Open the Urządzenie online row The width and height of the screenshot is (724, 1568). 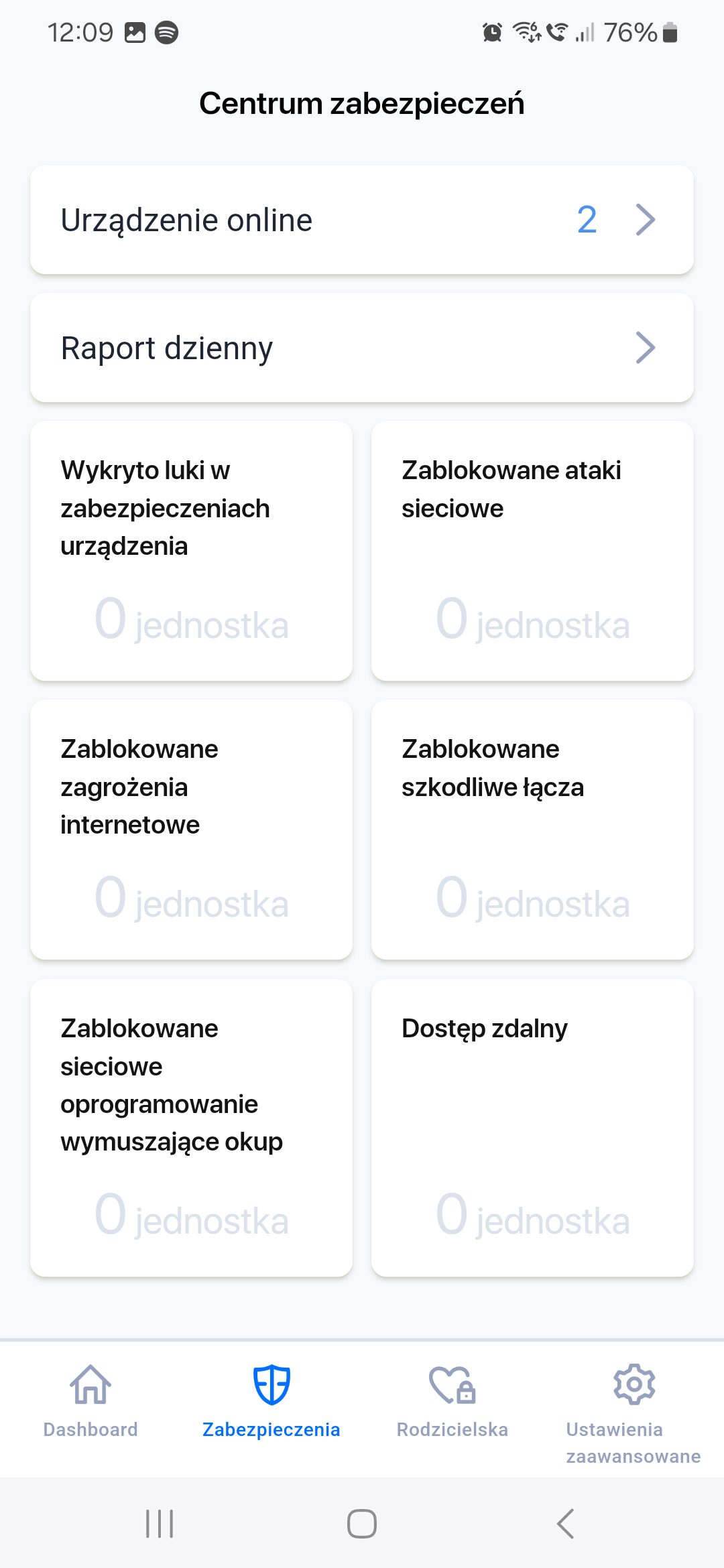[362, 220]
